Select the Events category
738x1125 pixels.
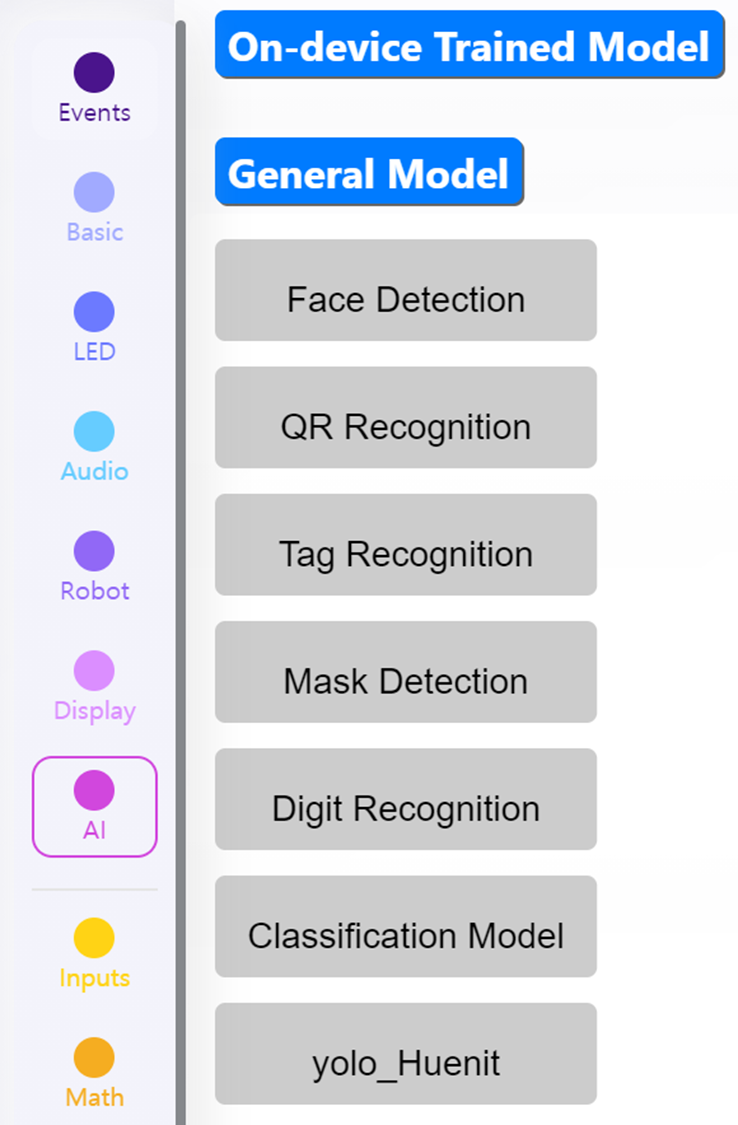point(94,89)
